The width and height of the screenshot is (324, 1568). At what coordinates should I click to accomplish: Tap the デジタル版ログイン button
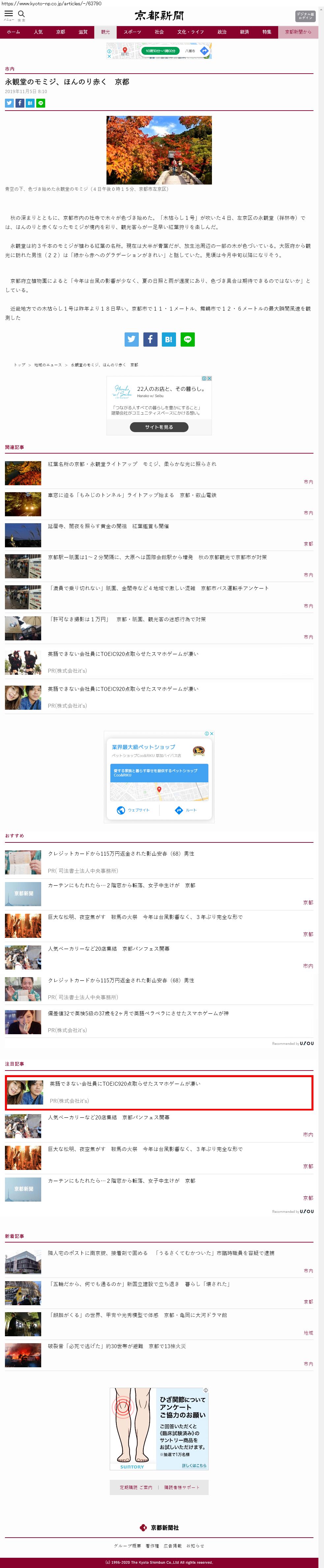click(305, 16)
